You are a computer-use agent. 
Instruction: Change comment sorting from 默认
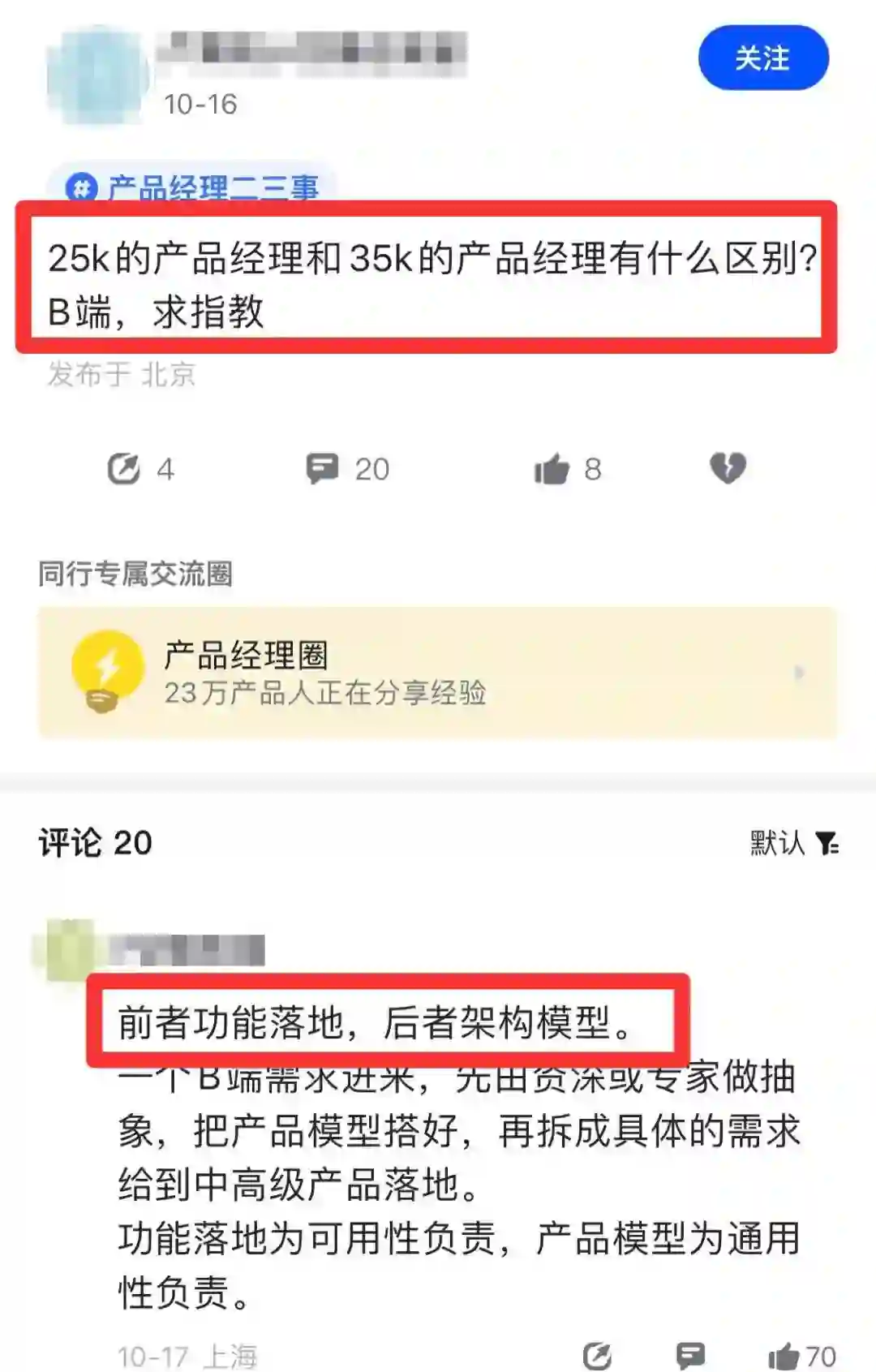click(793, 843)
